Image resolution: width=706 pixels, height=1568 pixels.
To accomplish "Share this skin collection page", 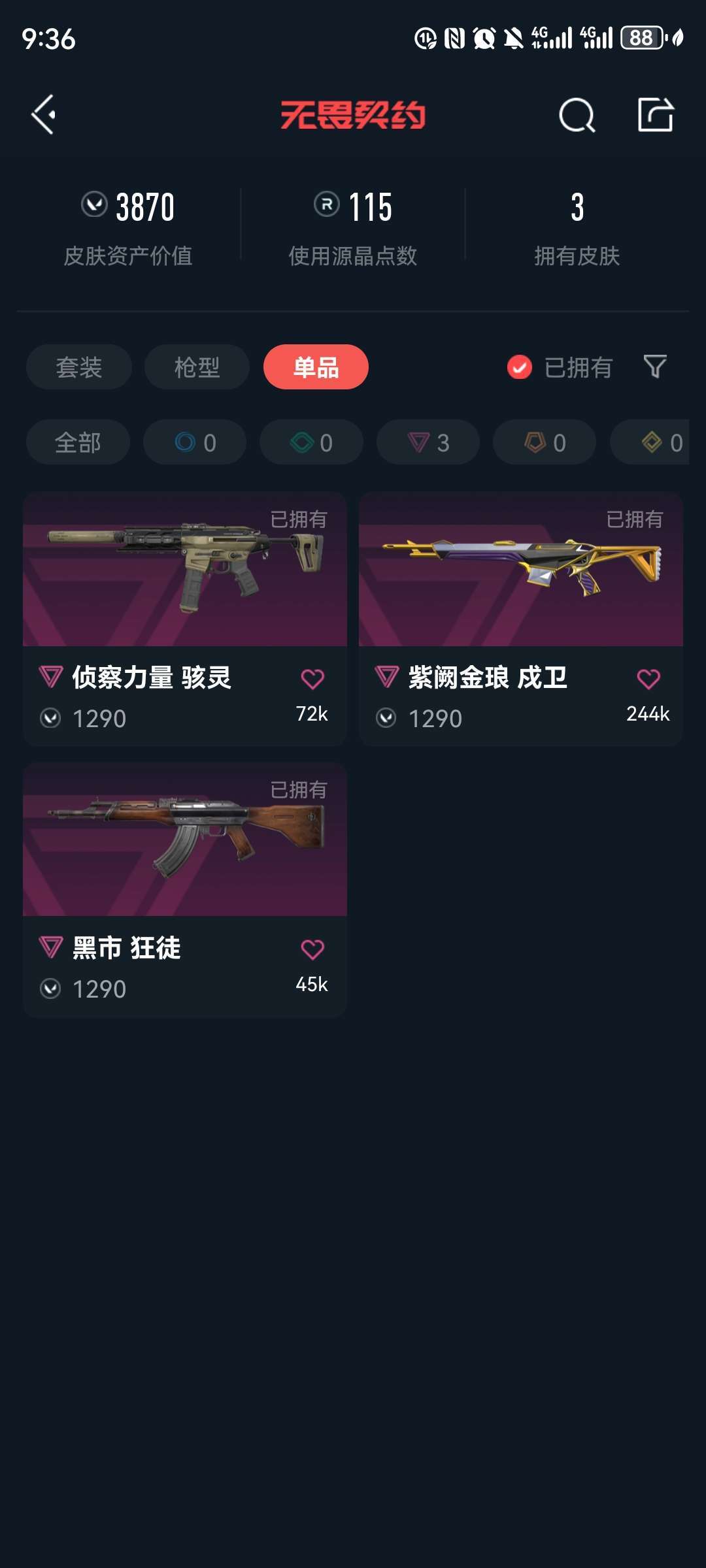I will 656,114.
